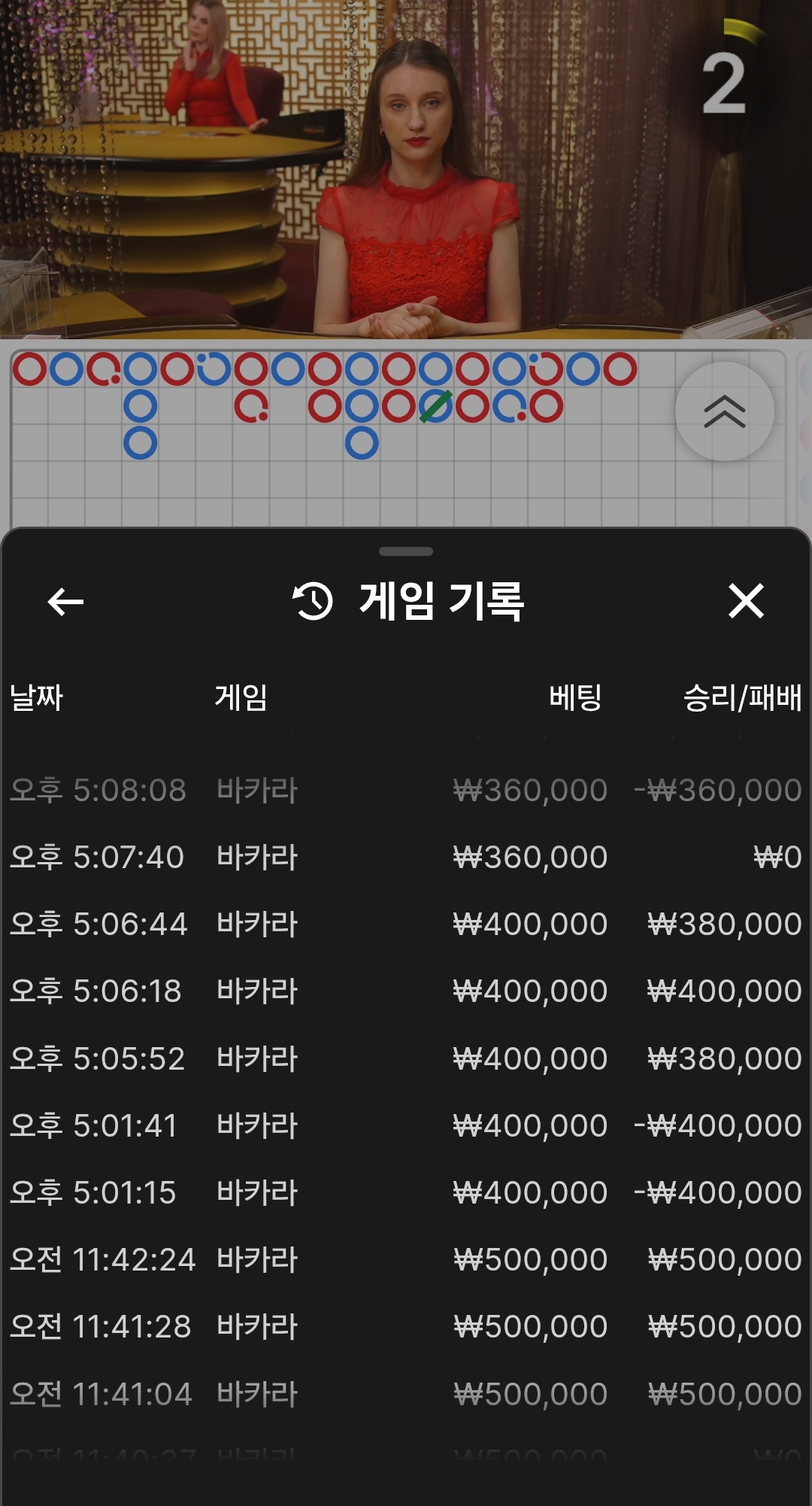Expand the roadmap with the double chevron

tap(724, 411)
